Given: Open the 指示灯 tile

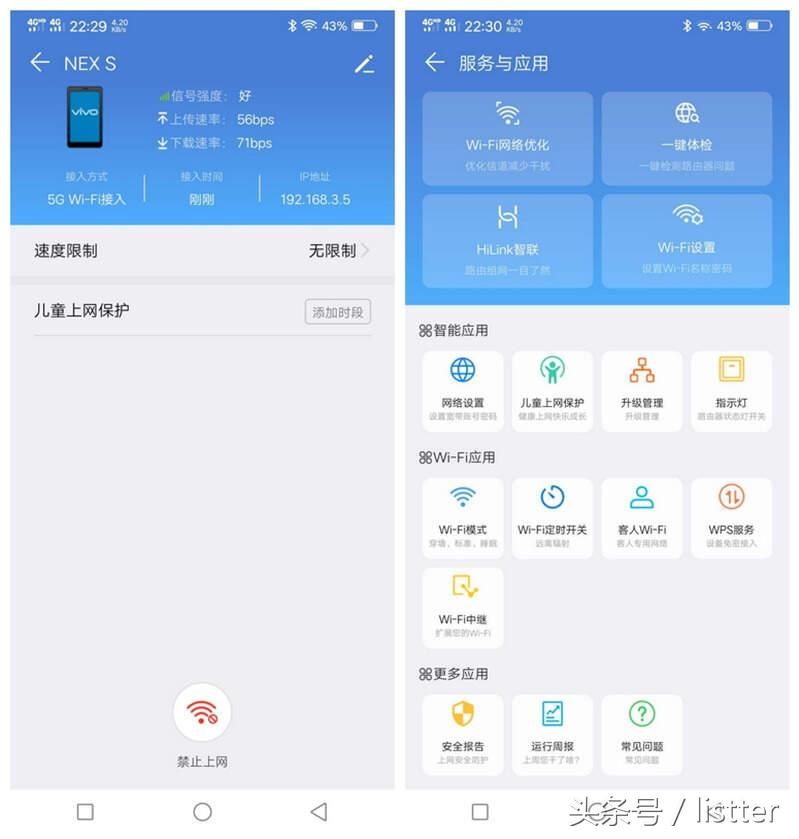Looking at the screenshot, I should coord(731,390).
